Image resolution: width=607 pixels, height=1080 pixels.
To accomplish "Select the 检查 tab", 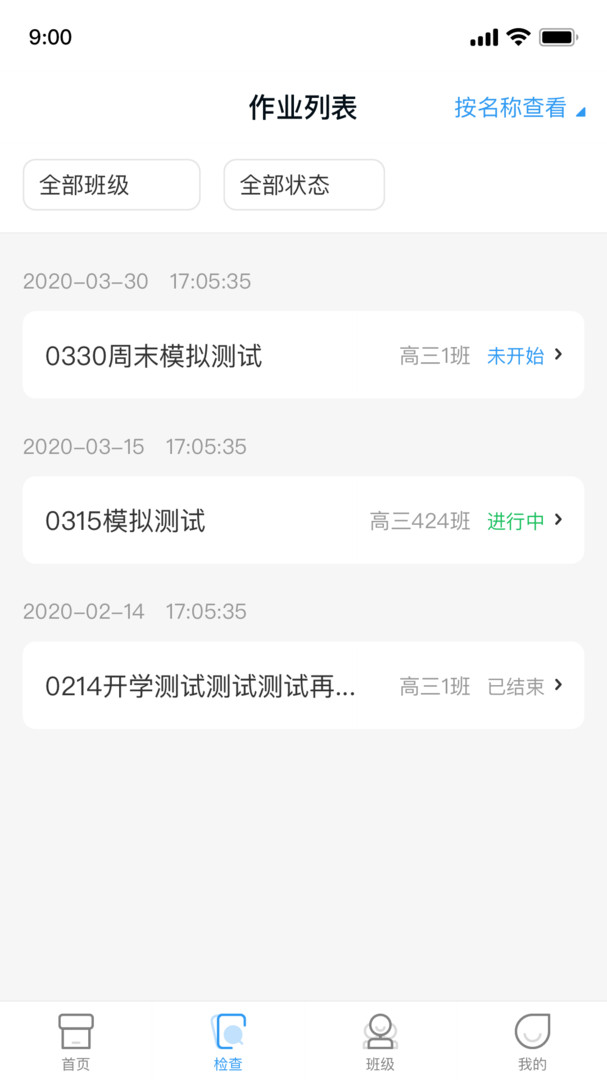I will coord(228,1041).
